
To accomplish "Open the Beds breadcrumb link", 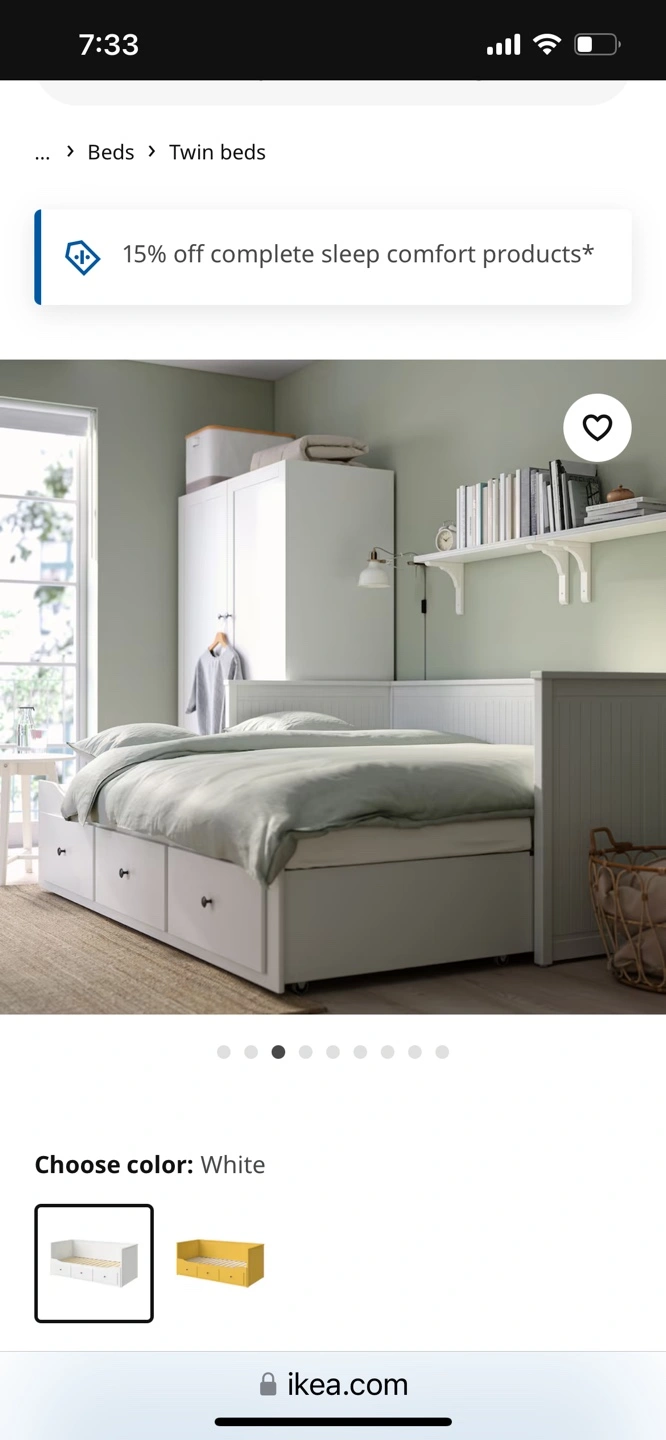I will [110, 152].
